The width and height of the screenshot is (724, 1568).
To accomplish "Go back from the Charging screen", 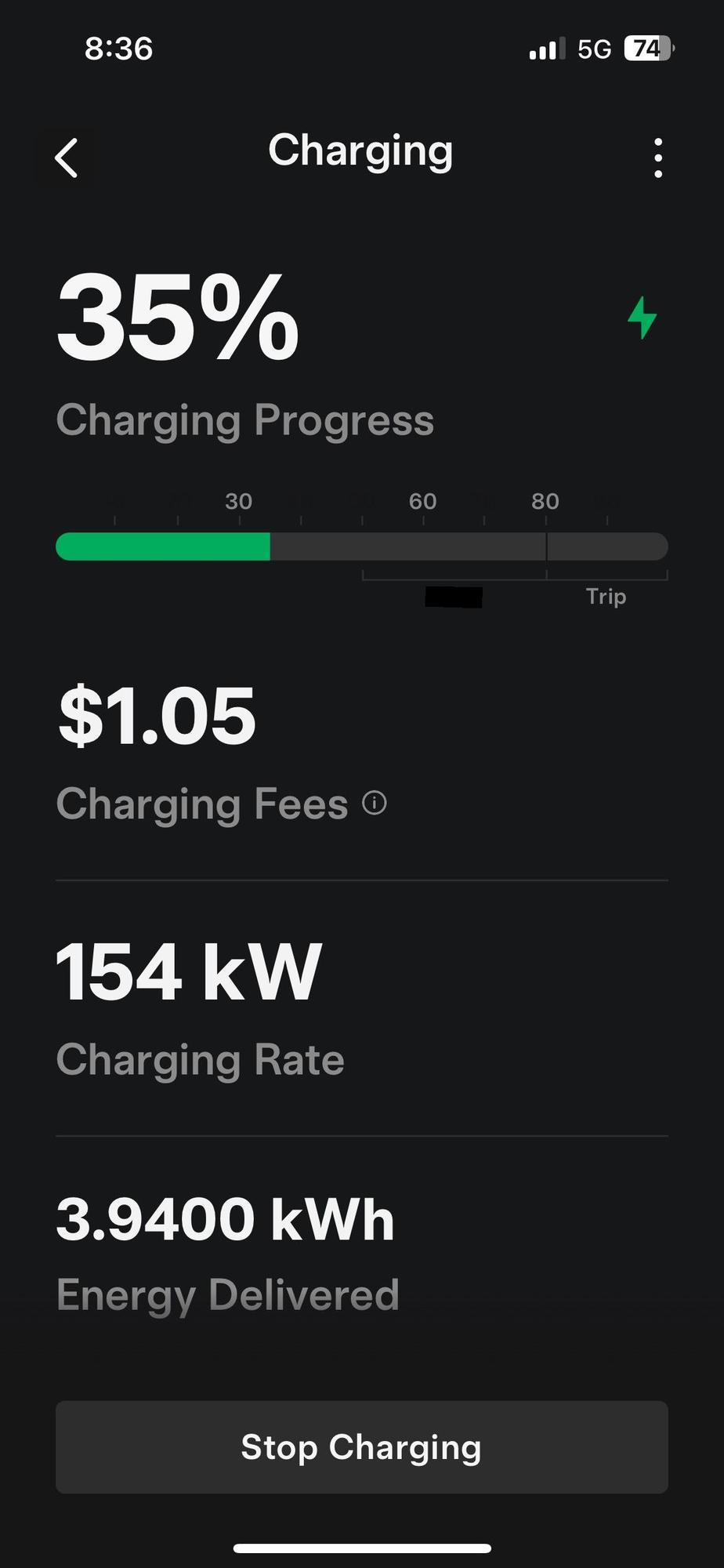I will 67,158.
